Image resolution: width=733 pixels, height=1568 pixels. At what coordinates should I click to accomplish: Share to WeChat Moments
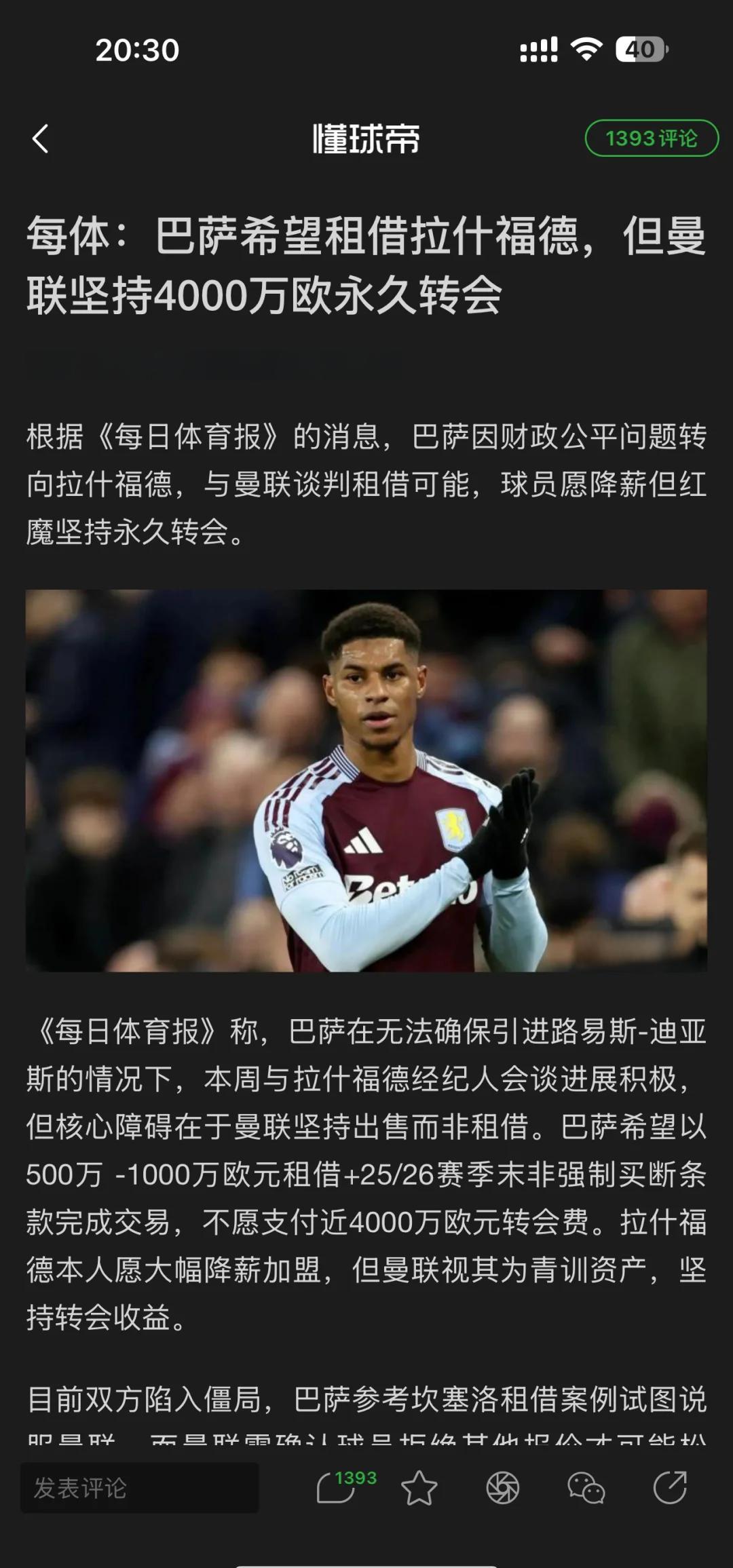click(x=502, y=1488)
